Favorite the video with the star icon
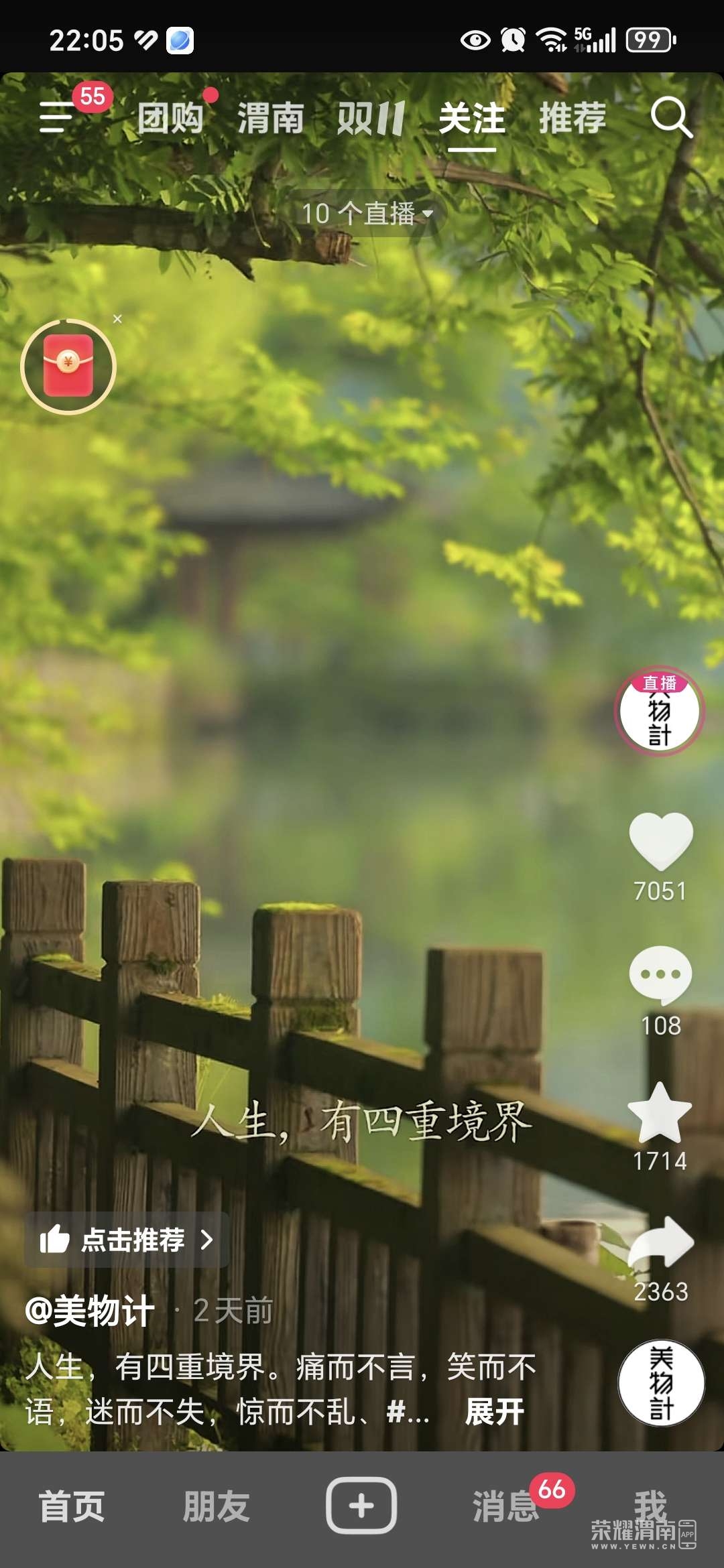The height and width of the screenshot is (1568, 724). 660,1113
